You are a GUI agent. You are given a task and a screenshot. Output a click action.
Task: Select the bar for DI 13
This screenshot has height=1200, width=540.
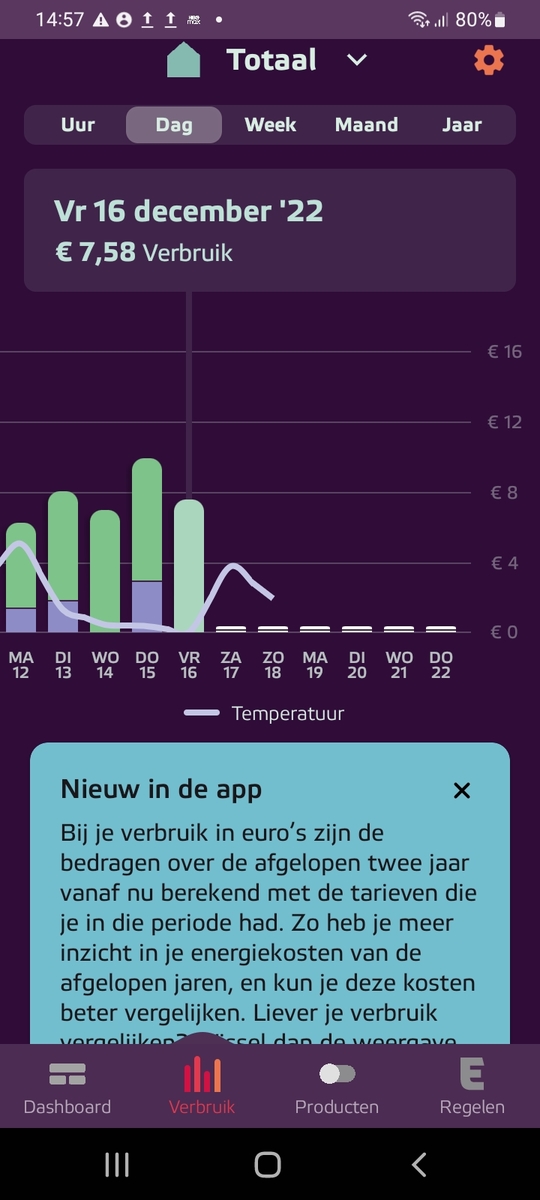pyautogui.click(x=63, y=562)
